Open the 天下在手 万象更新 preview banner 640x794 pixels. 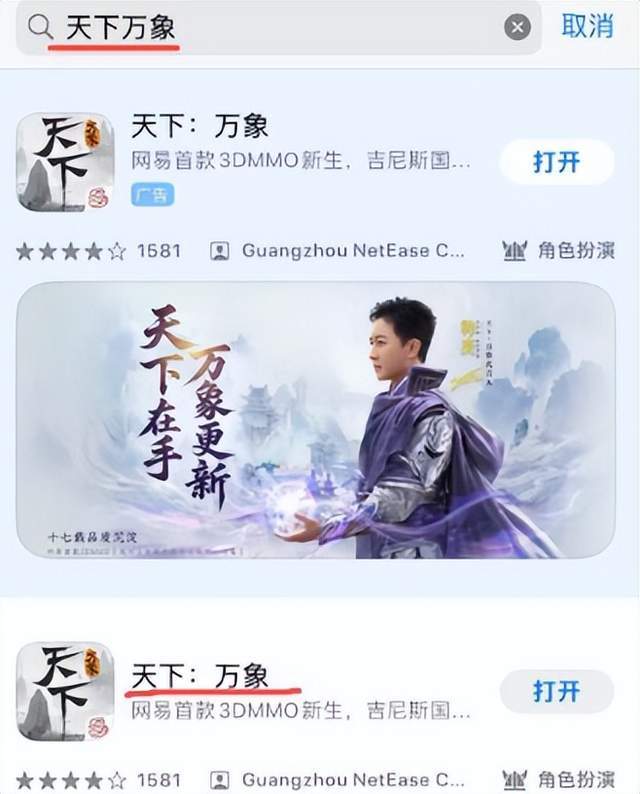pos(316,420)
